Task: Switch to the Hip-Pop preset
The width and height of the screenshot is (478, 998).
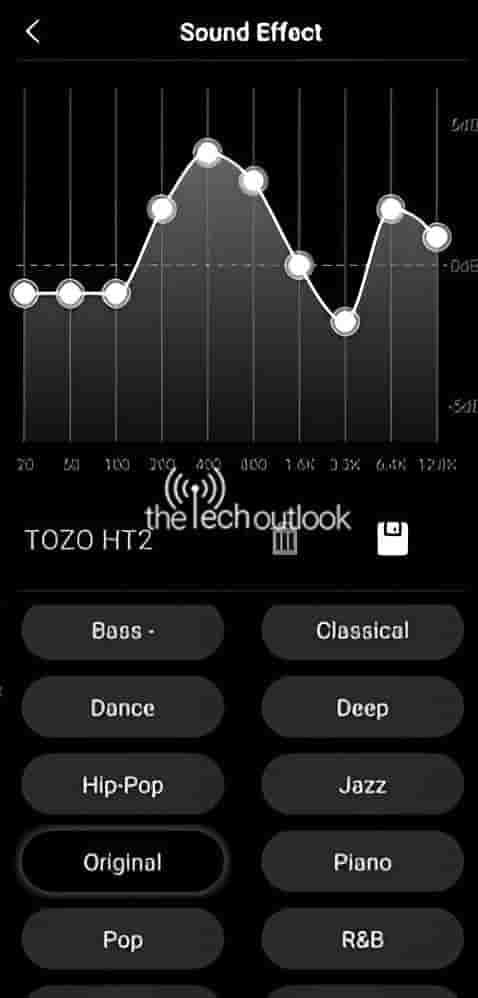Action: (x=123, y=785)
